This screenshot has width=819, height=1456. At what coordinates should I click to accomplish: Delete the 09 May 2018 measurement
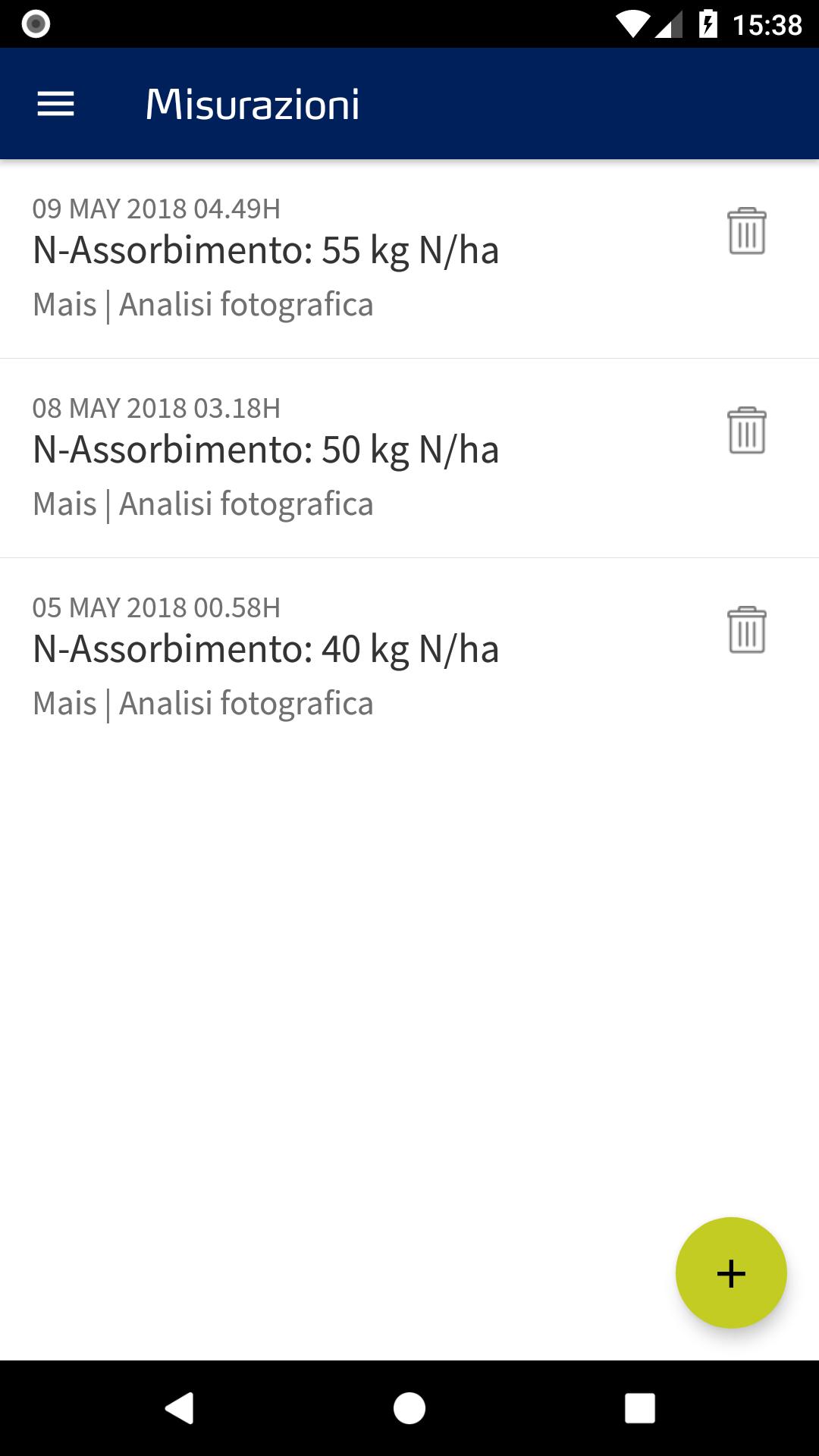pos(747,231)
